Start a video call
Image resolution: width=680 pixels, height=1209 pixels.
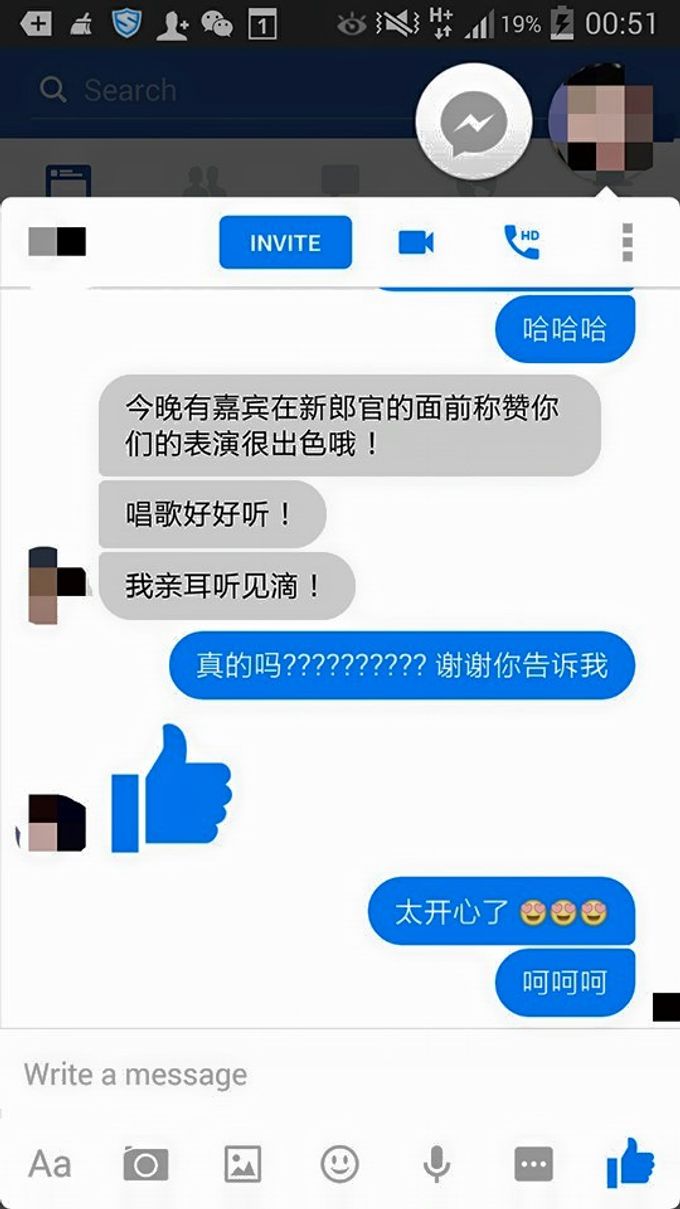coord(415,242)
